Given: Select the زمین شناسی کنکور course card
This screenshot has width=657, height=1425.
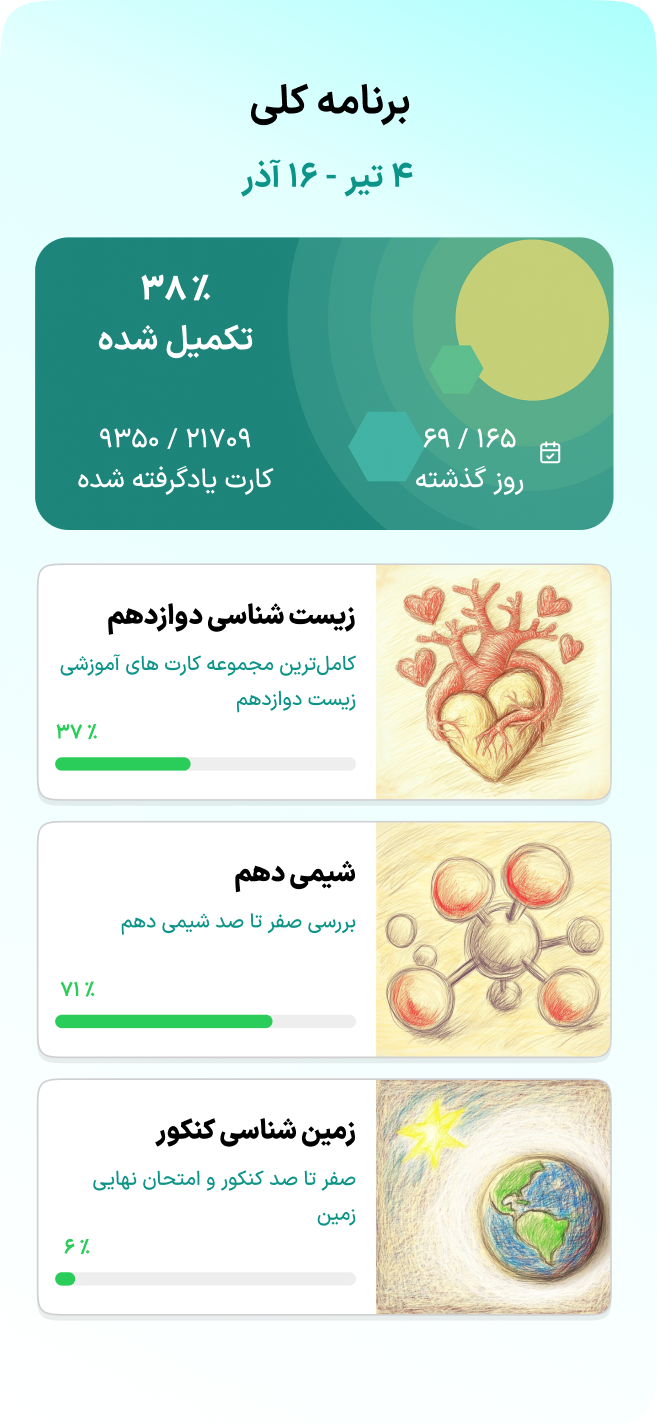Looking at the screenshot, I should tap(323, 1196).
